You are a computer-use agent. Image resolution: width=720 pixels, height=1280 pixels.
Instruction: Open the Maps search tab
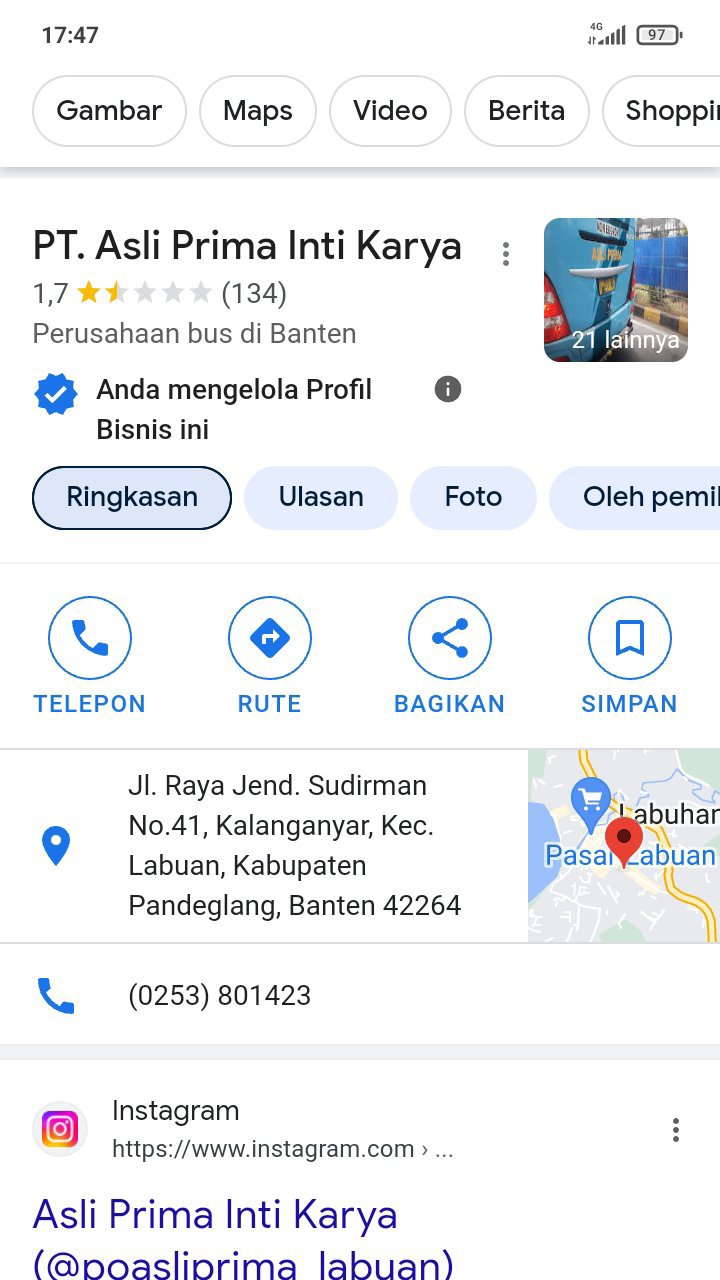[x=258, y=111]
